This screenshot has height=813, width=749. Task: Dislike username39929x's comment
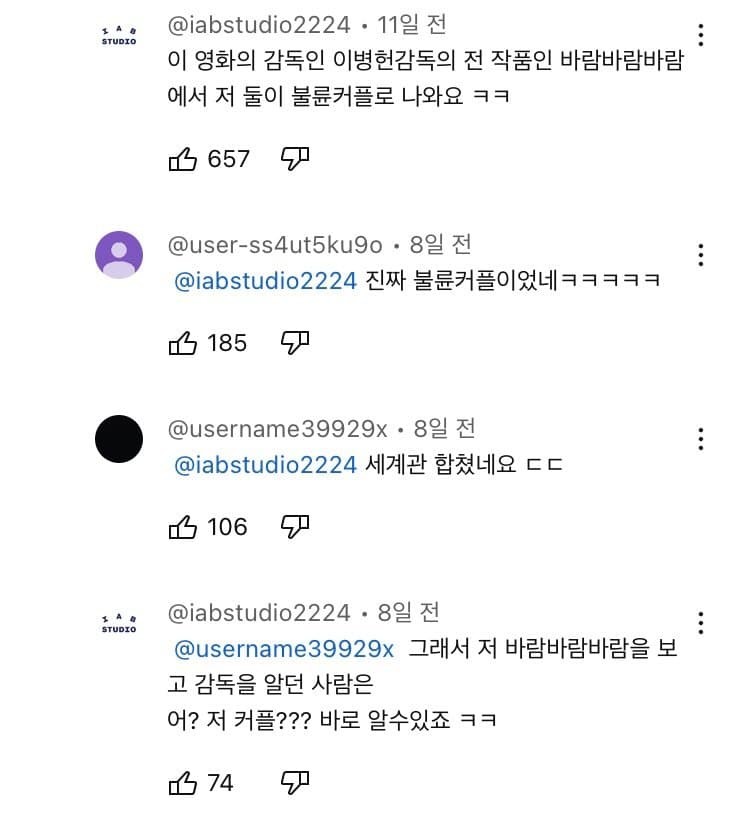pyautogui.click(x=294, y=527)
